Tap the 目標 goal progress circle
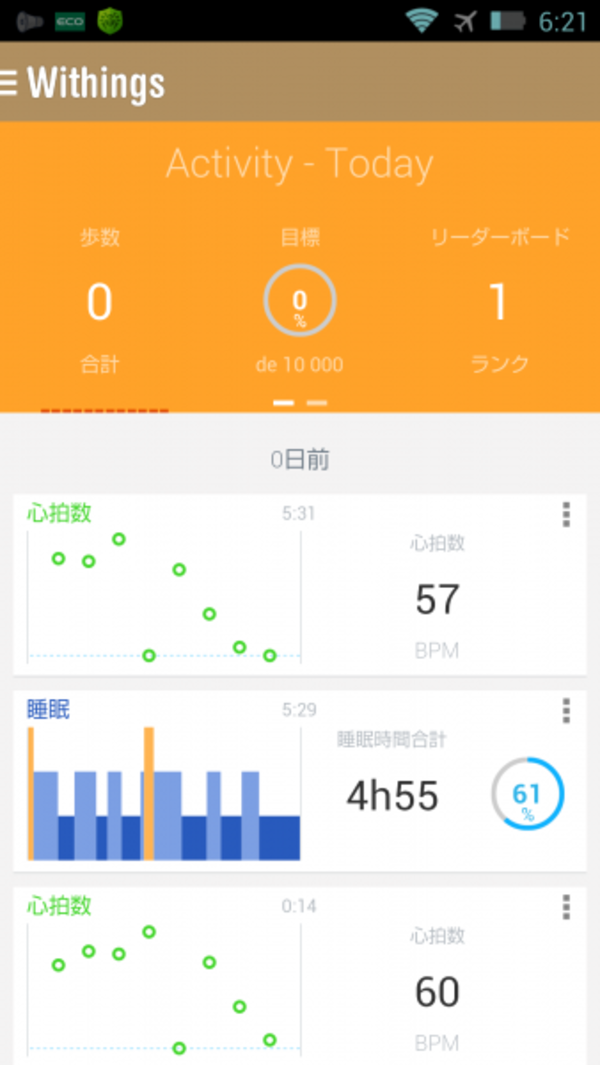Image resolution: width=600 pixels, height=1065 pixels. tap(300, 300)
